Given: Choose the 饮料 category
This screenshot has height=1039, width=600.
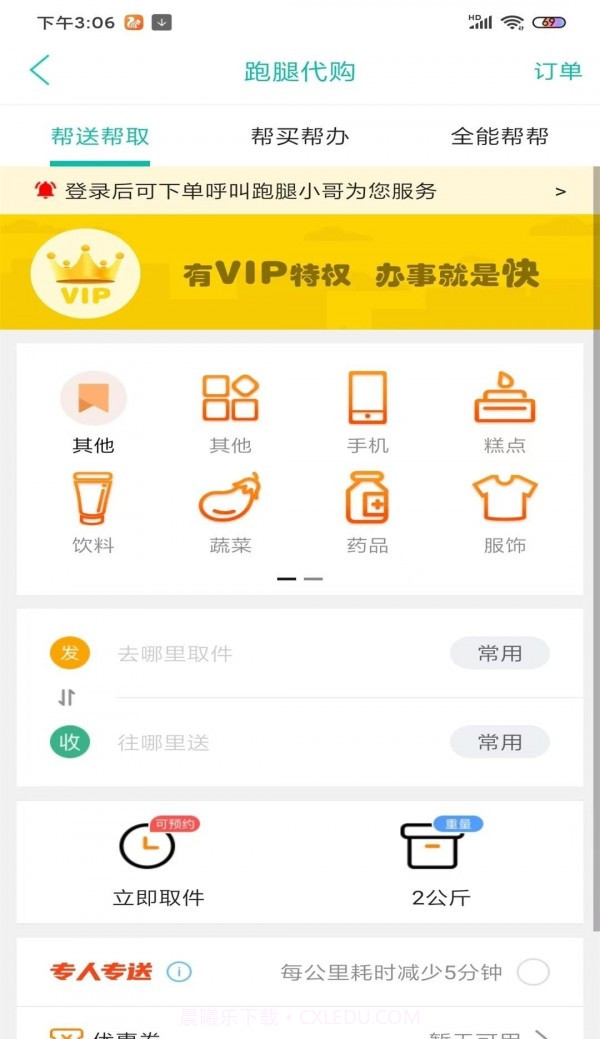Looking at the screenshot, I should 93,510.
